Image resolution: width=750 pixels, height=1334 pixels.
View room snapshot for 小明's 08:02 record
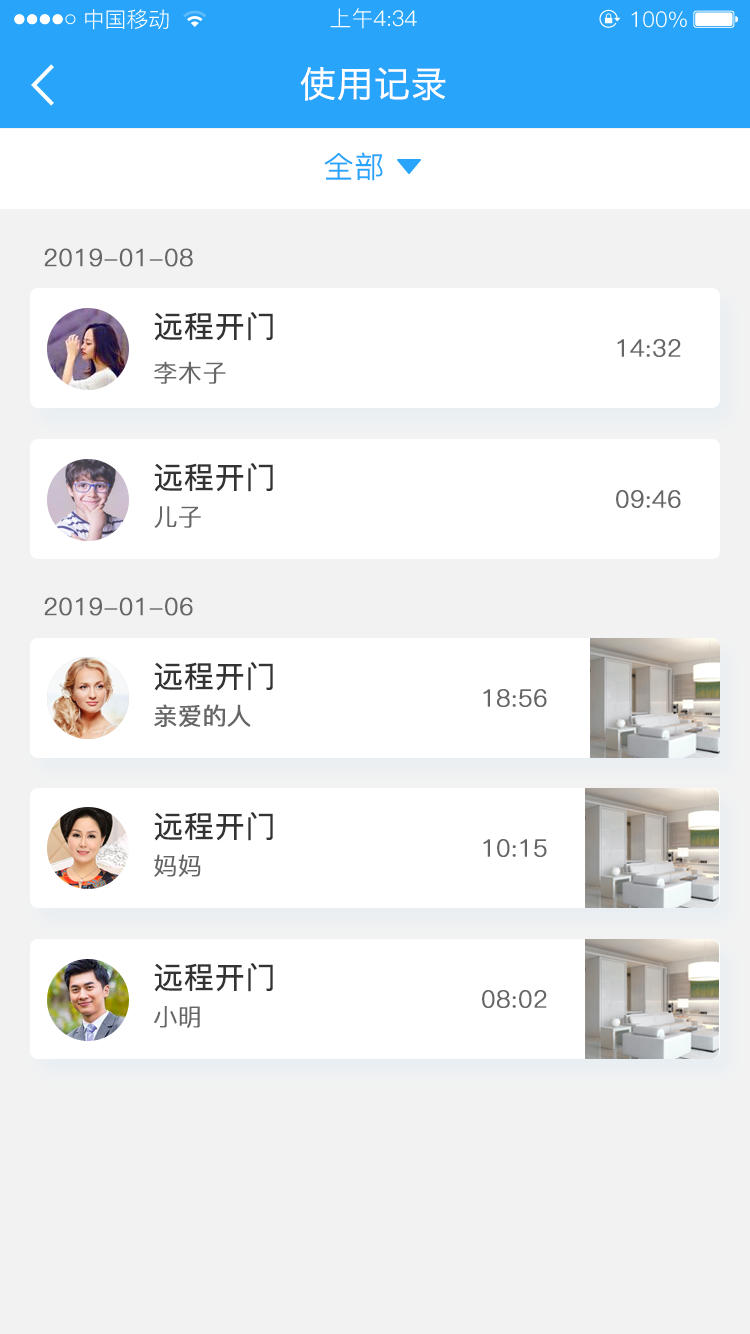tap(652, 999)
